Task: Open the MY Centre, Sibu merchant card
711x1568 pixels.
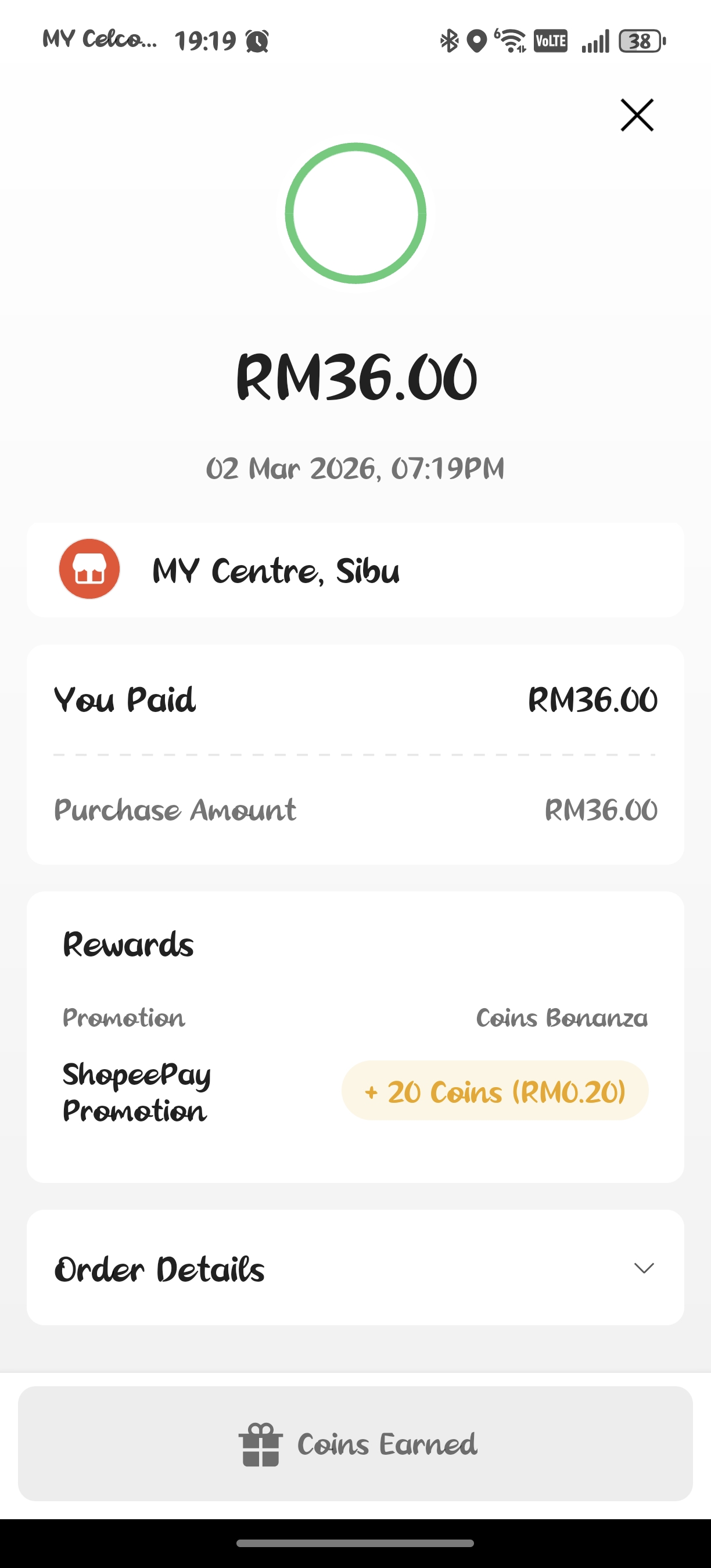Action: [x=355, y=570]
